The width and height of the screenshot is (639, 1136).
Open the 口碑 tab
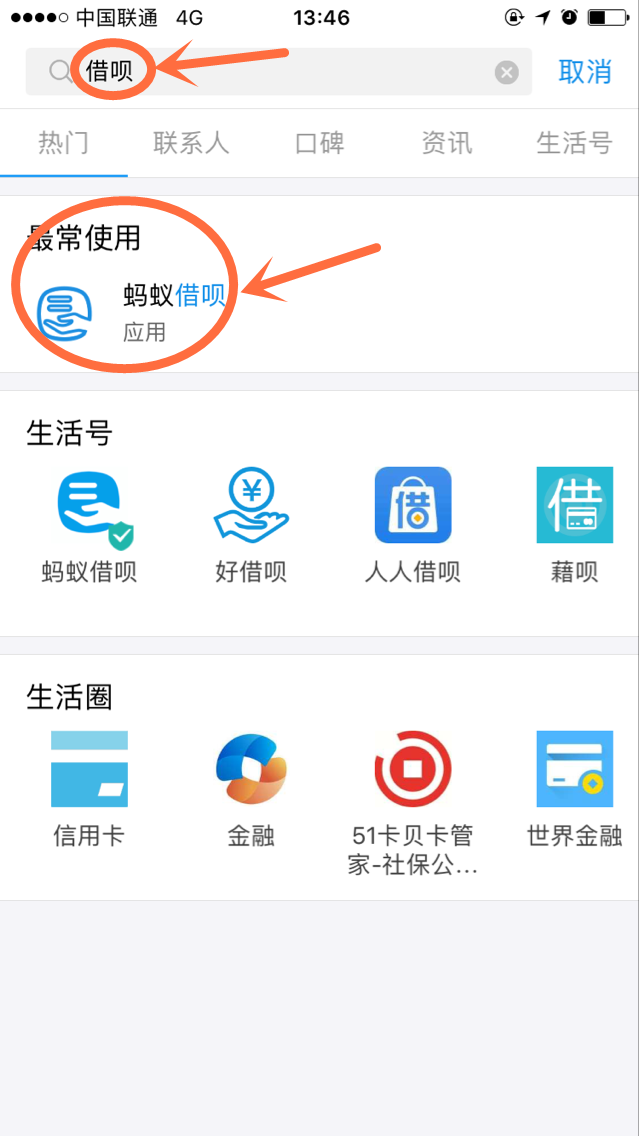coord(320,143)
